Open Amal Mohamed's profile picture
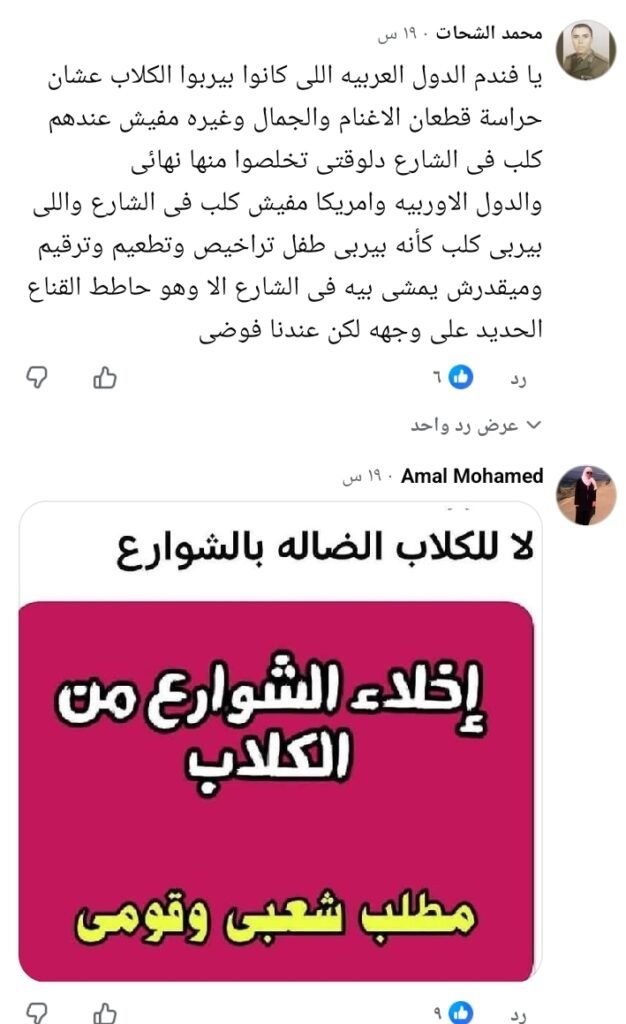 point(585,494)
